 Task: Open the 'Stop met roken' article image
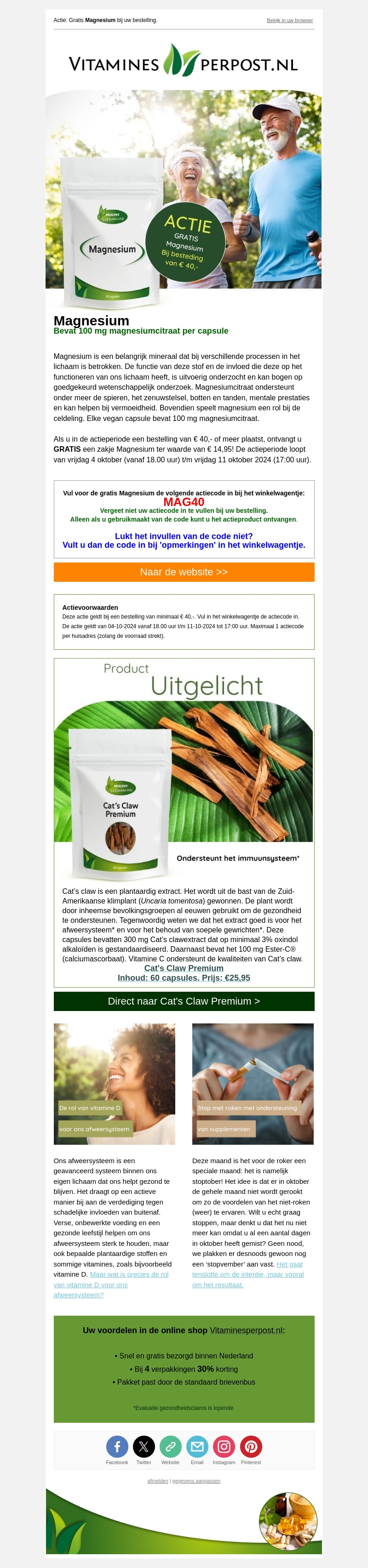252,1084
